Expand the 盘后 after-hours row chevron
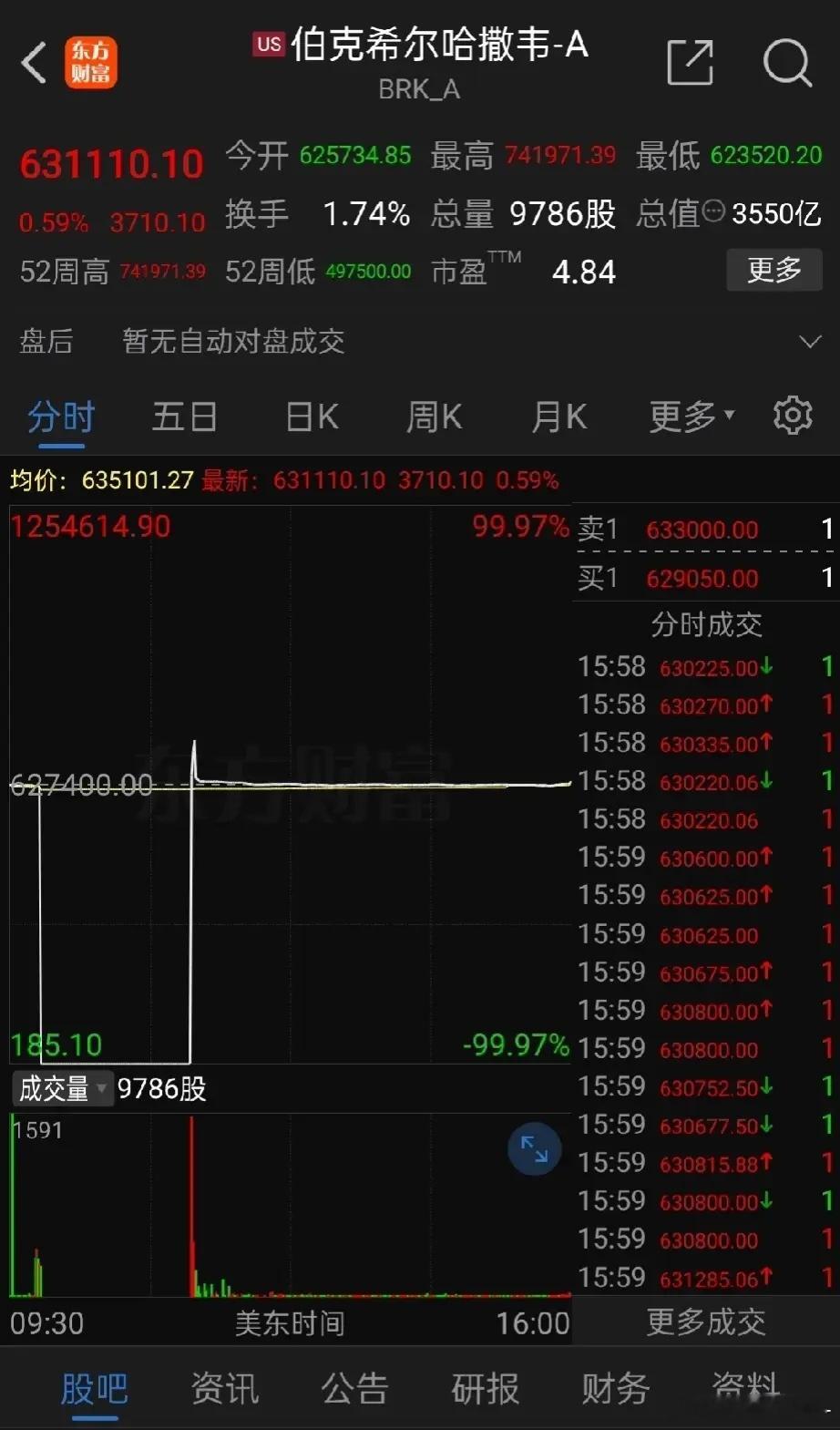 tap(810, 341)
